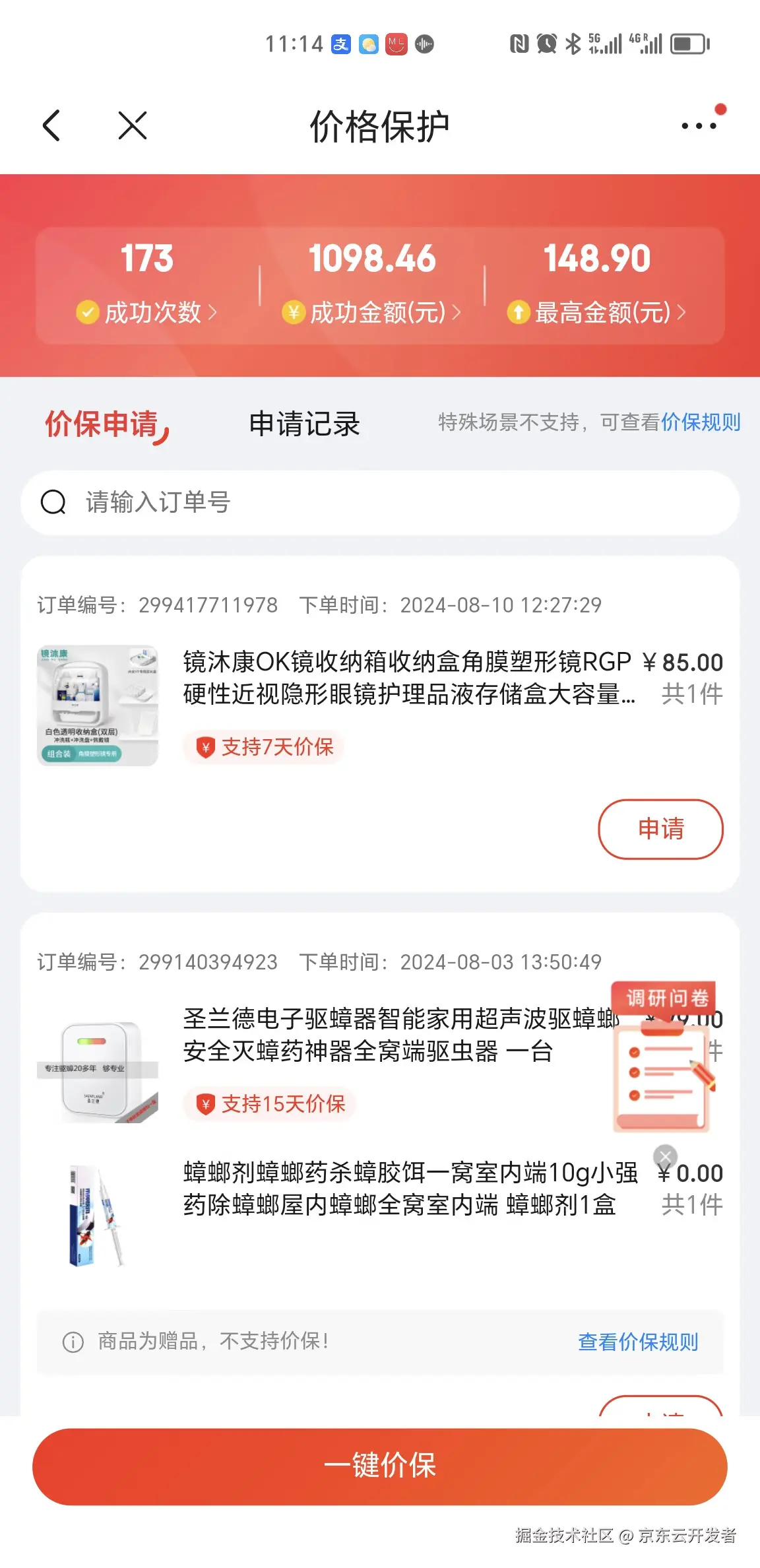The image size is (760, 1568).
Task: Open the 镜沐康OK镜收纳箱 product
Action: tap(409, 678)
